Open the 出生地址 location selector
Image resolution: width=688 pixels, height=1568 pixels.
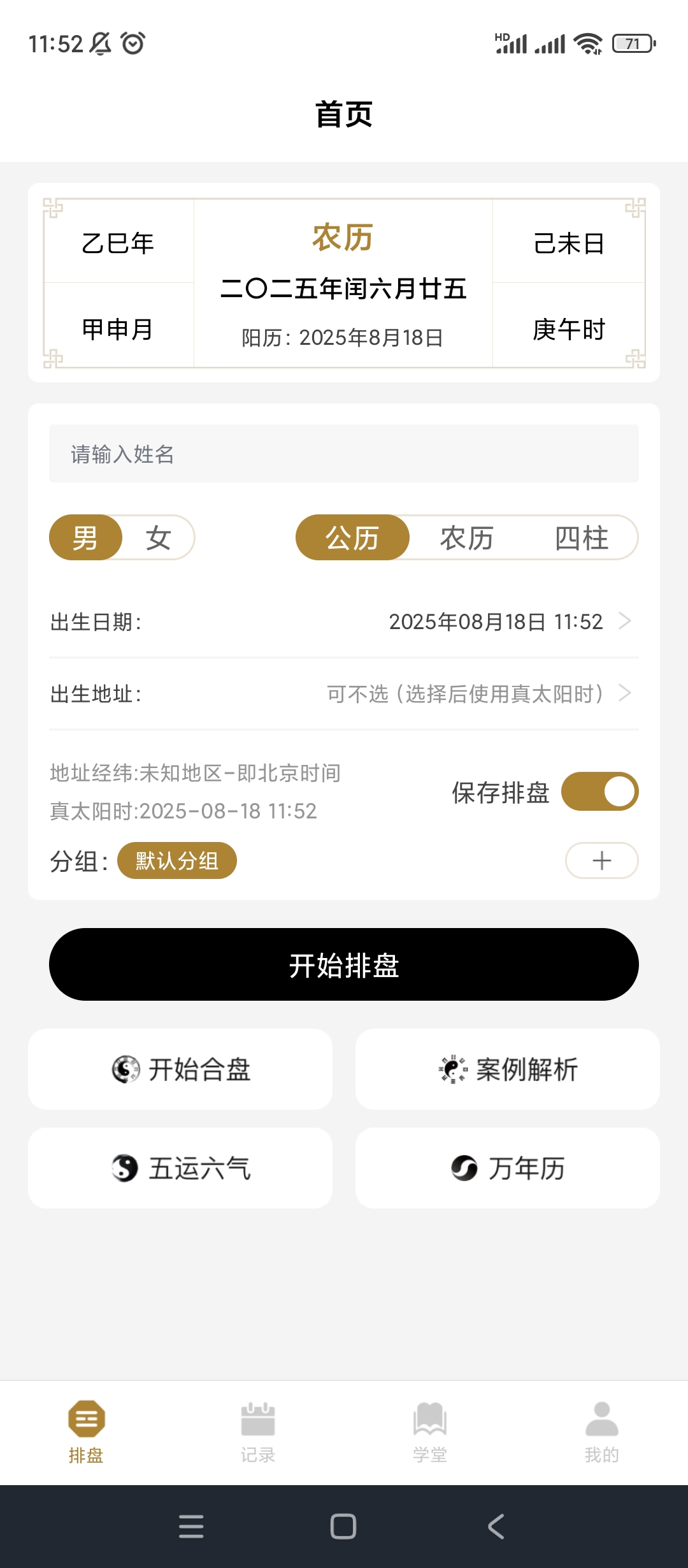[x=478, y=693]
